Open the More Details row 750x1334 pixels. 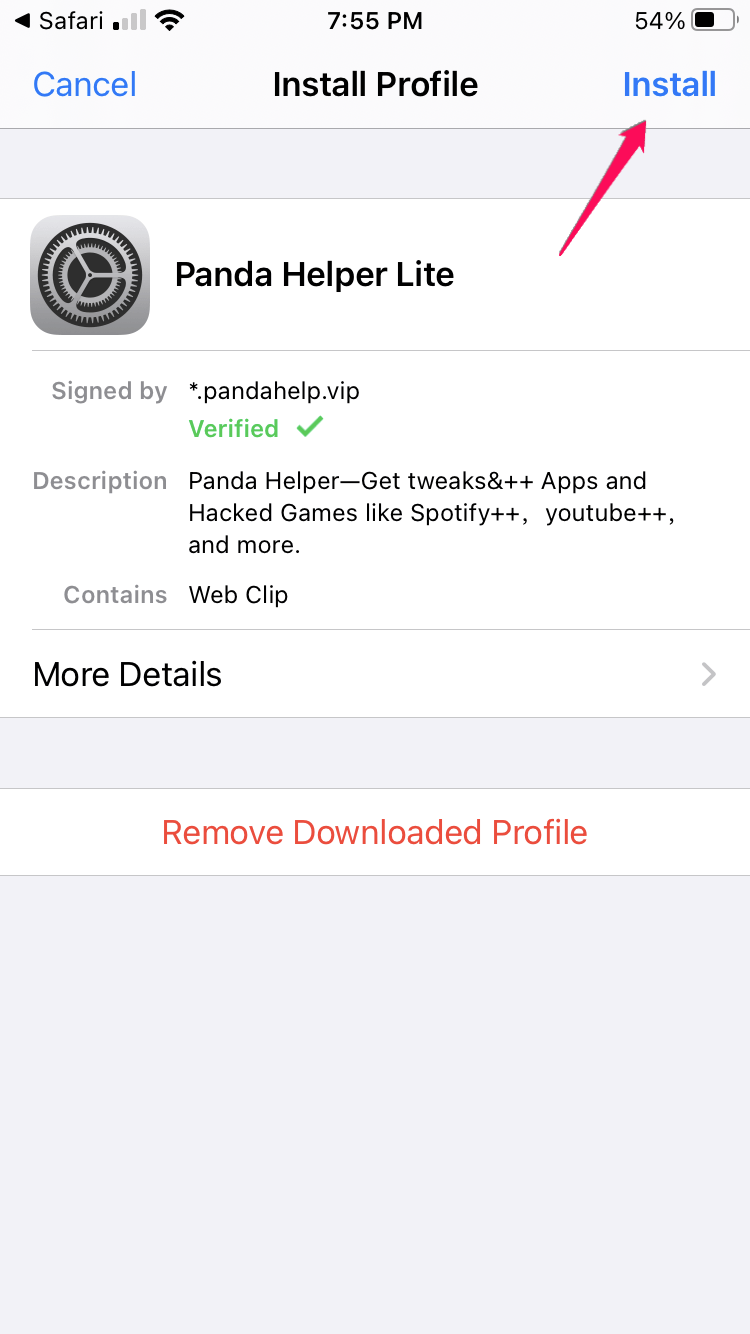pos(375,674)
